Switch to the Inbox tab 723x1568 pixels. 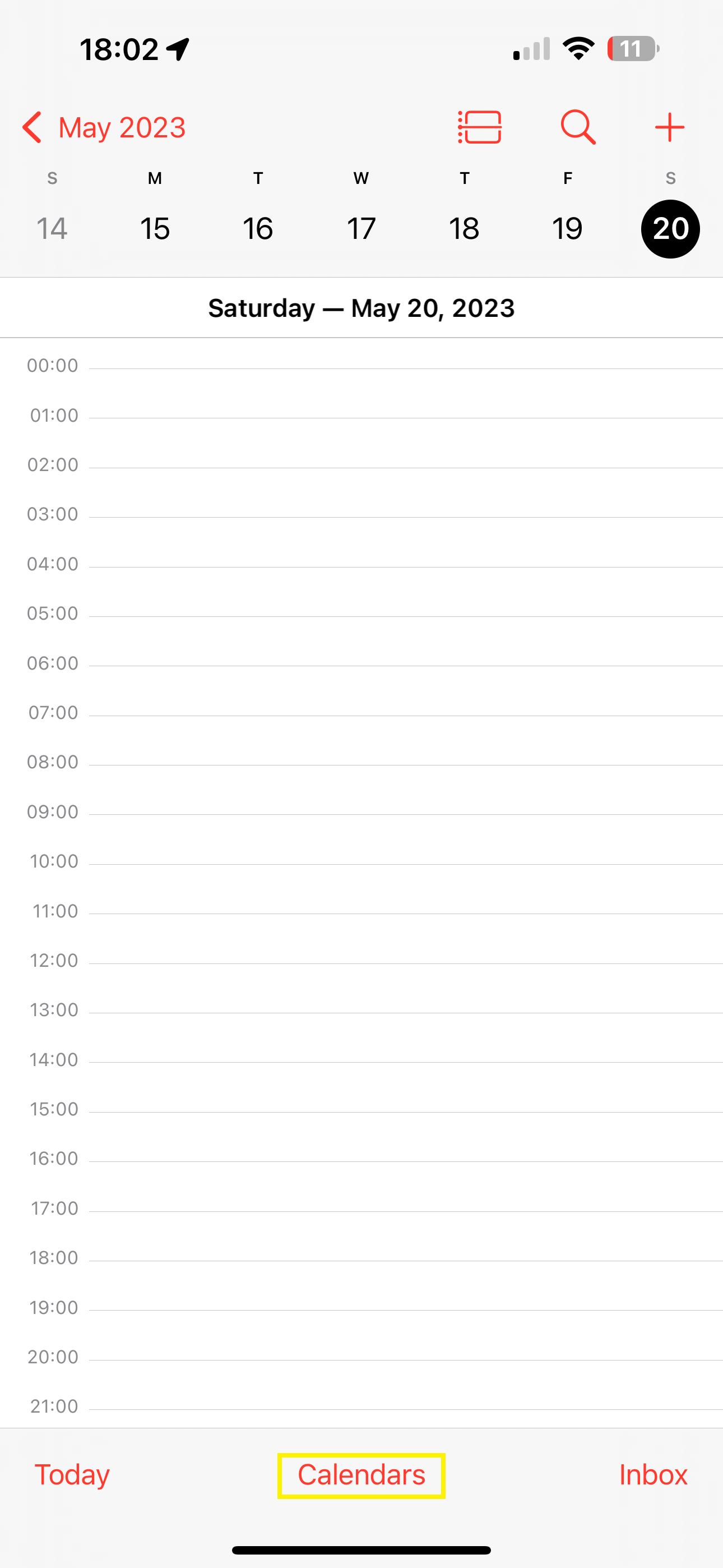point(652,1474)
